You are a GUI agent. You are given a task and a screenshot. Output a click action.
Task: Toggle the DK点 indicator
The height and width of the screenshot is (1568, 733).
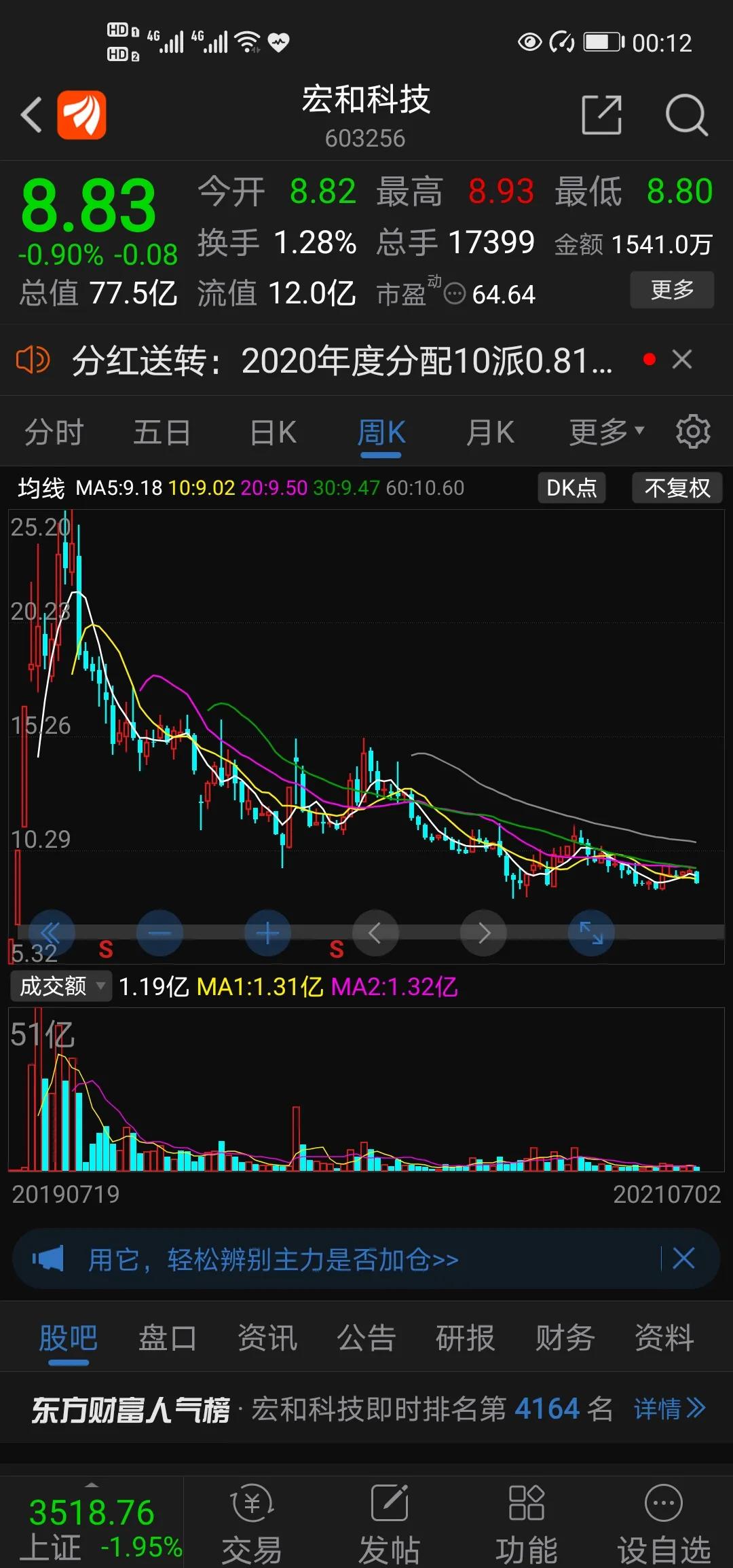click(x=571, y=487)
